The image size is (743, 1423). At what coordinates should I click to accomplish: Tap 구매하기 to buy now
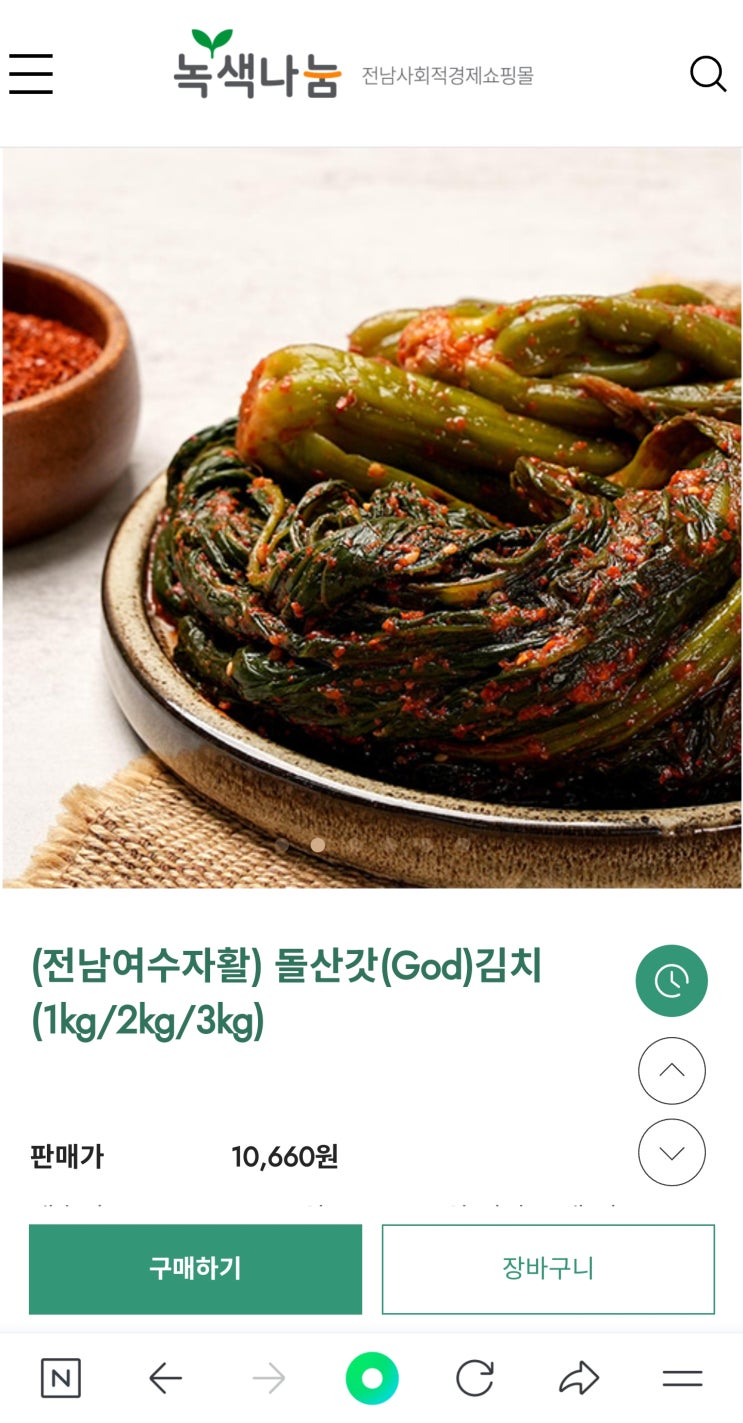tap(195, 1268)
